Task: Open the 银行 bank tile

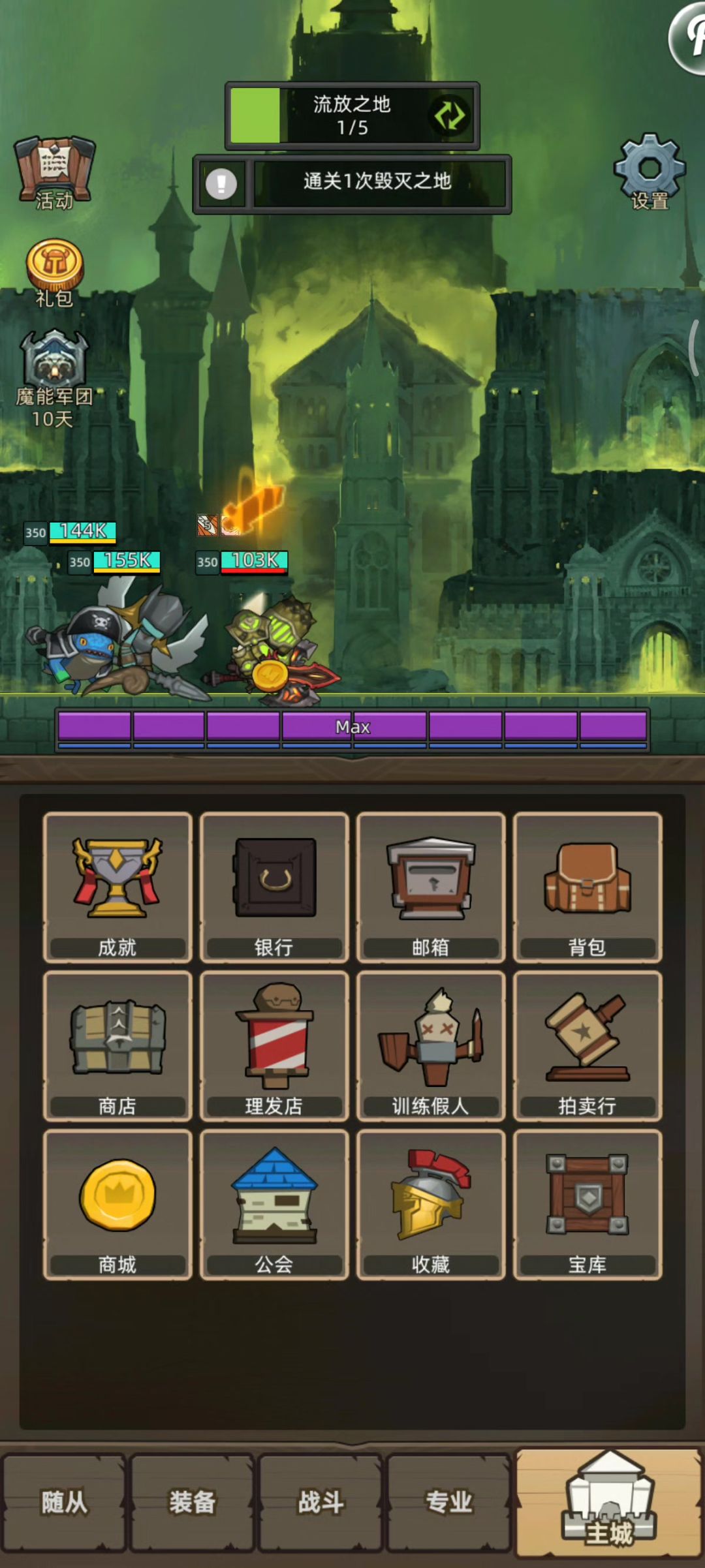Action: pyautogui.click(x=274, y=887)
